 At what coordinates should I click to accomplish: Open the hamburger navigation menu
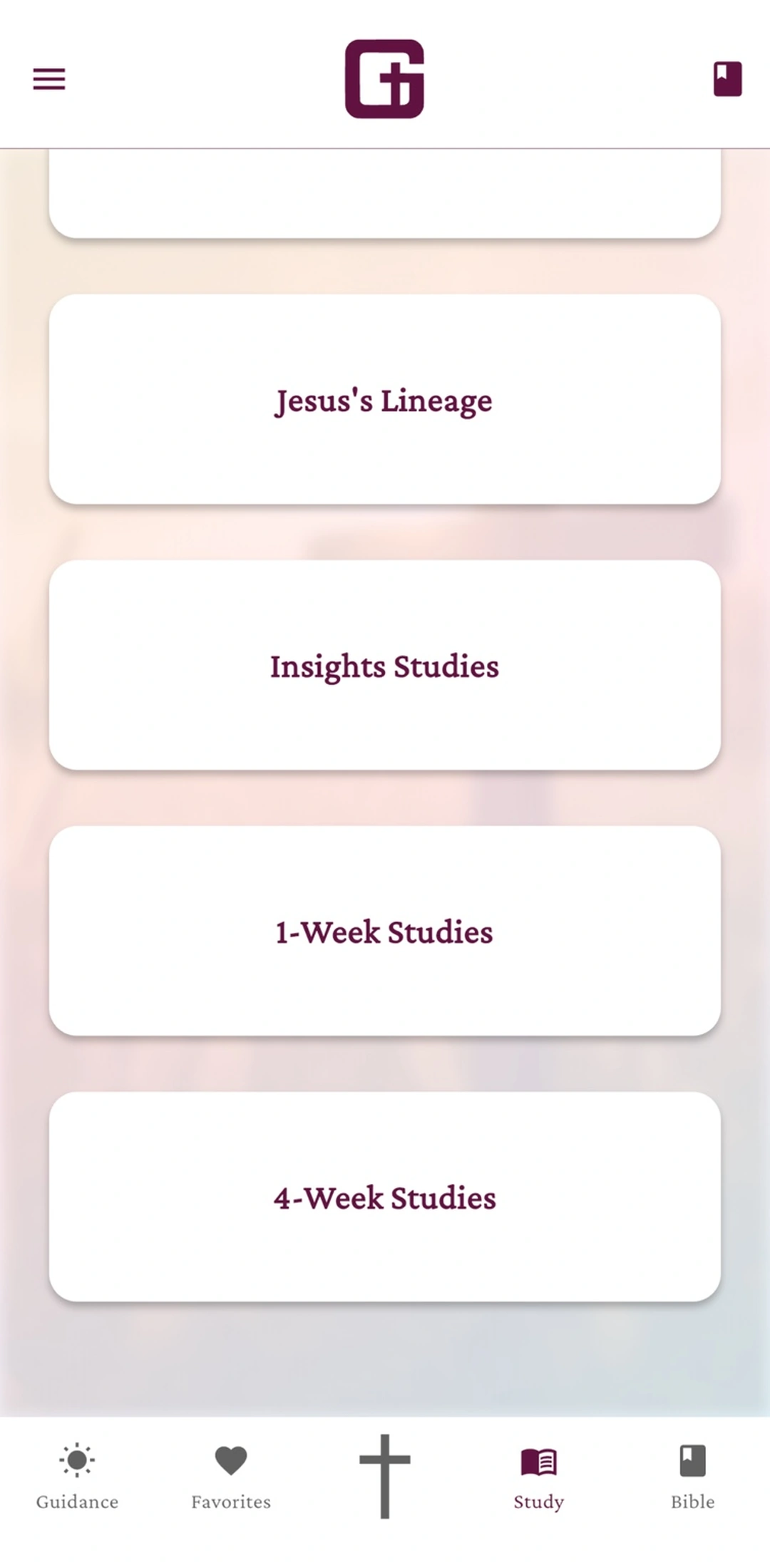[x=48, y=79]
